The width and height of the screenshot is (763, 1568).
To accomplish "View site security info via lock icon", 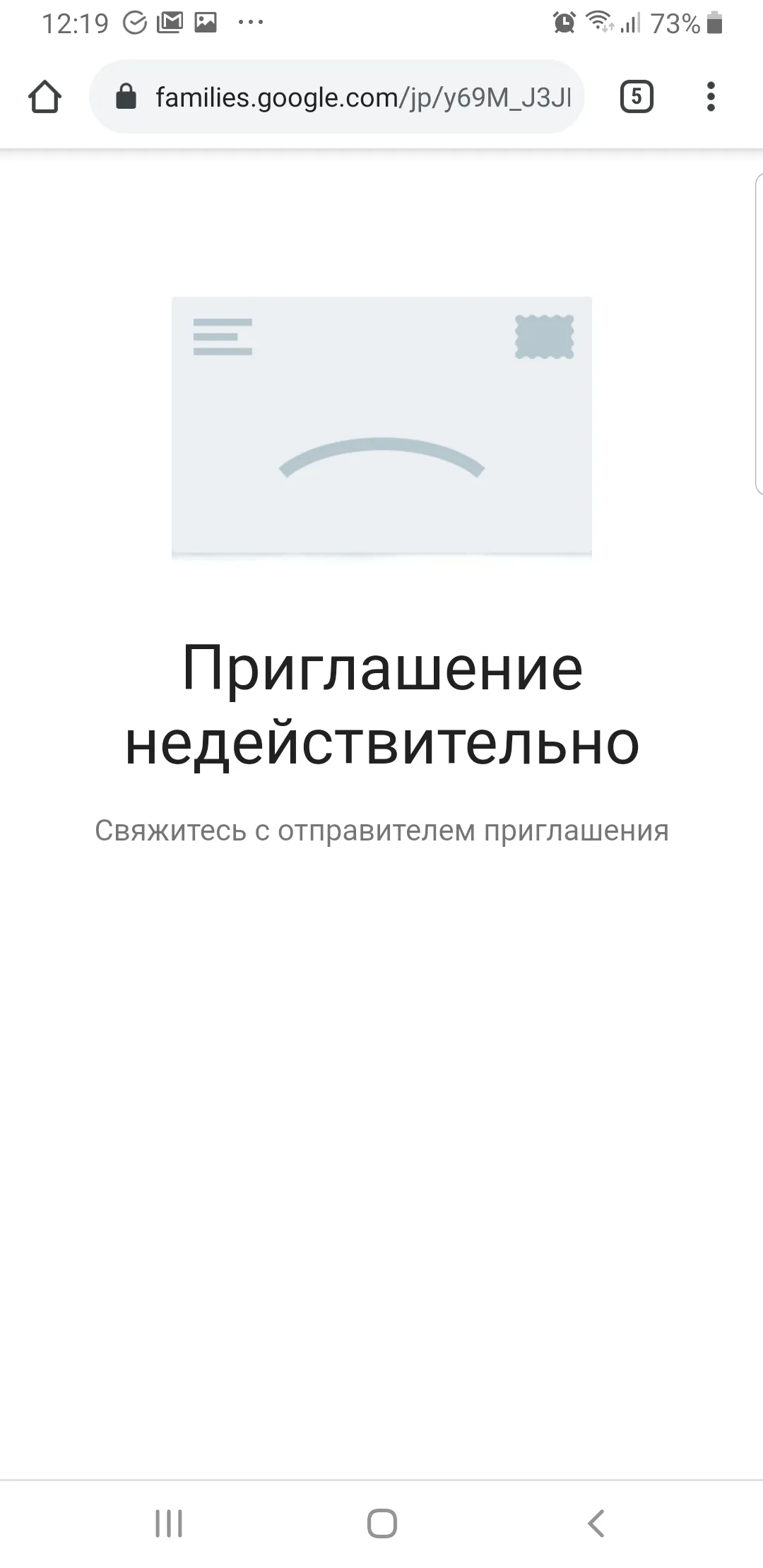I will tap(126, 97).
